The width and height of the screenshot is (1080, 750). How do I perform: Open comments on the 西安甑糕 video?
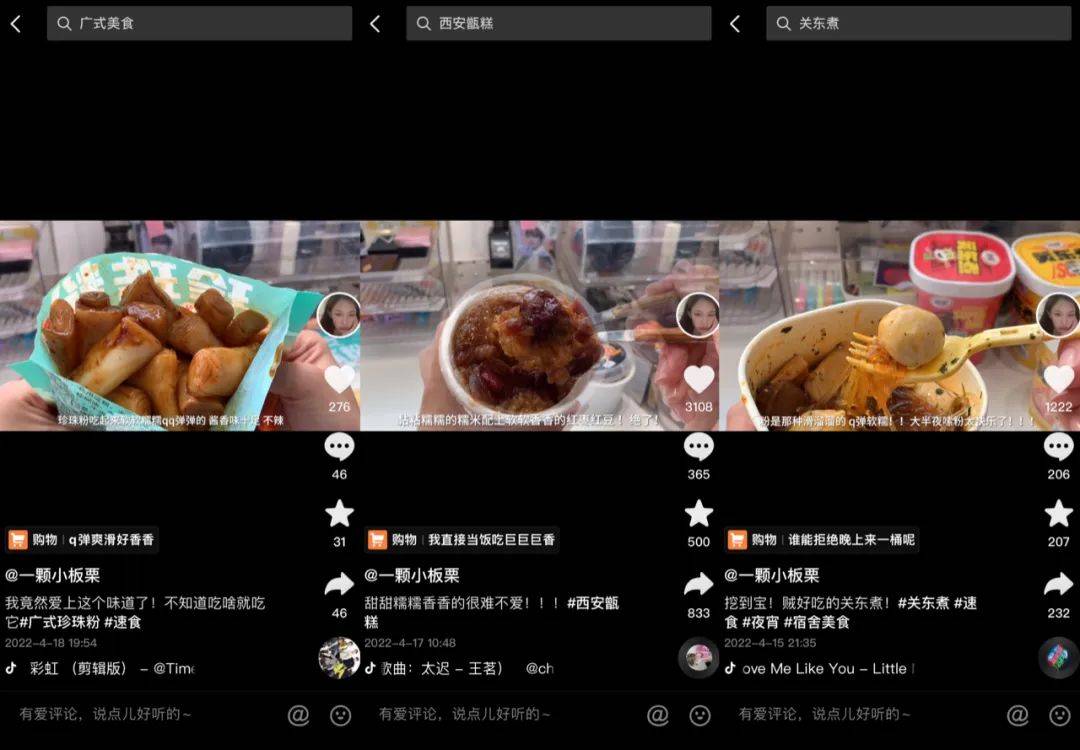[698, 447]
